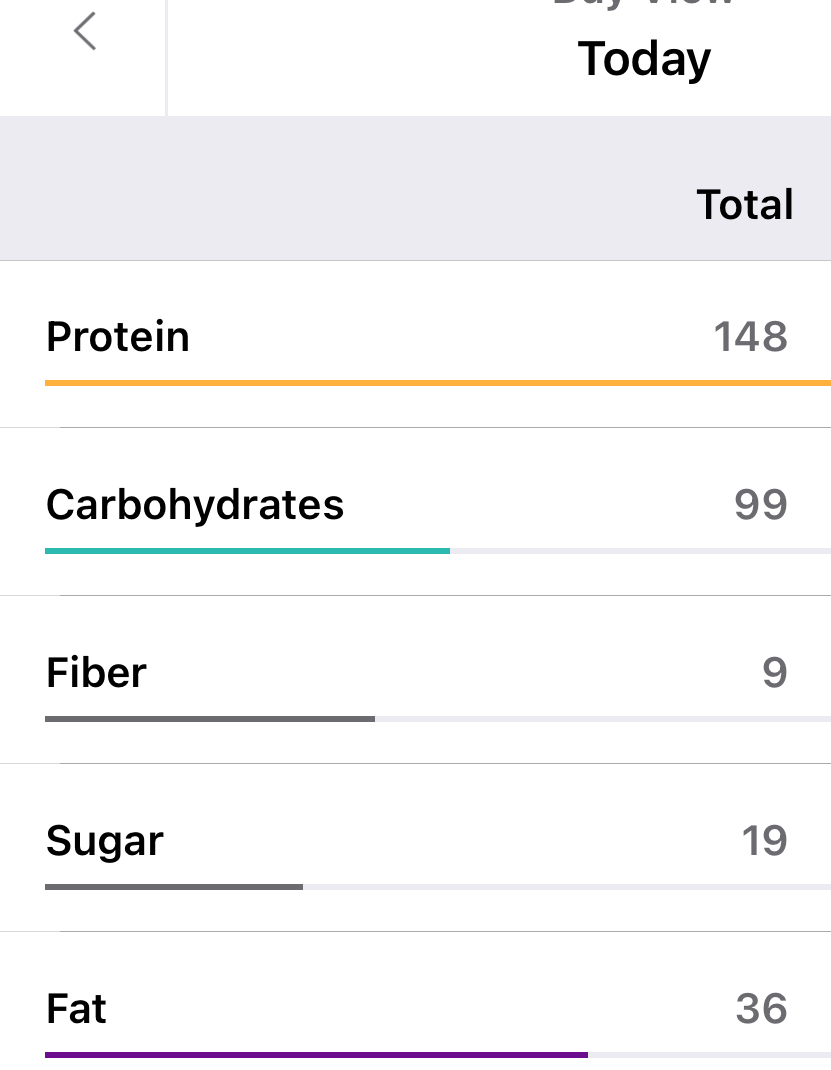This screenshot has width=831, height=1070.
Task: Go to the previous day with the left chevron
Action: click(84, 32)
